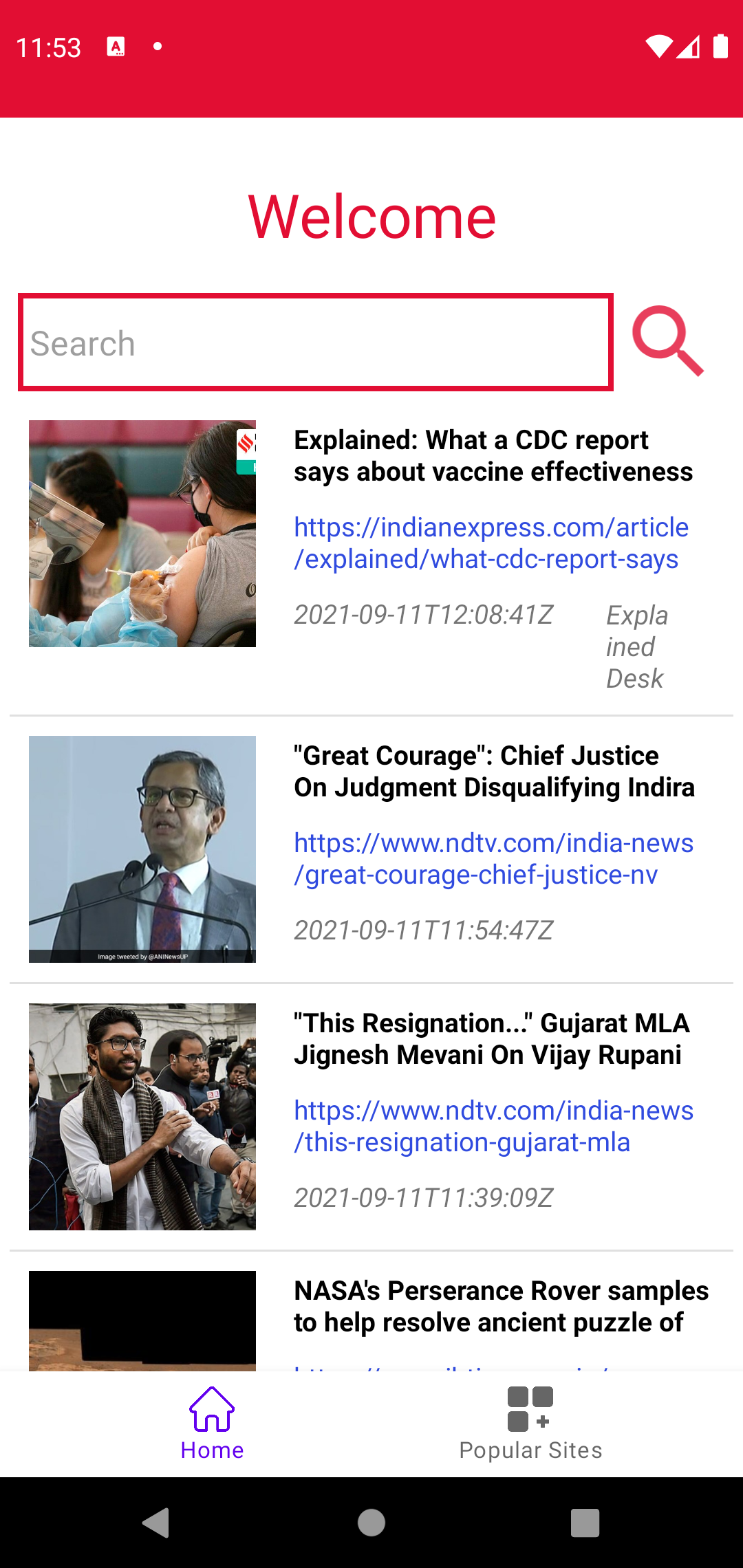Tap the red magnifier search icon
Screen dimensions: 743x1568
tap(667, 341)
